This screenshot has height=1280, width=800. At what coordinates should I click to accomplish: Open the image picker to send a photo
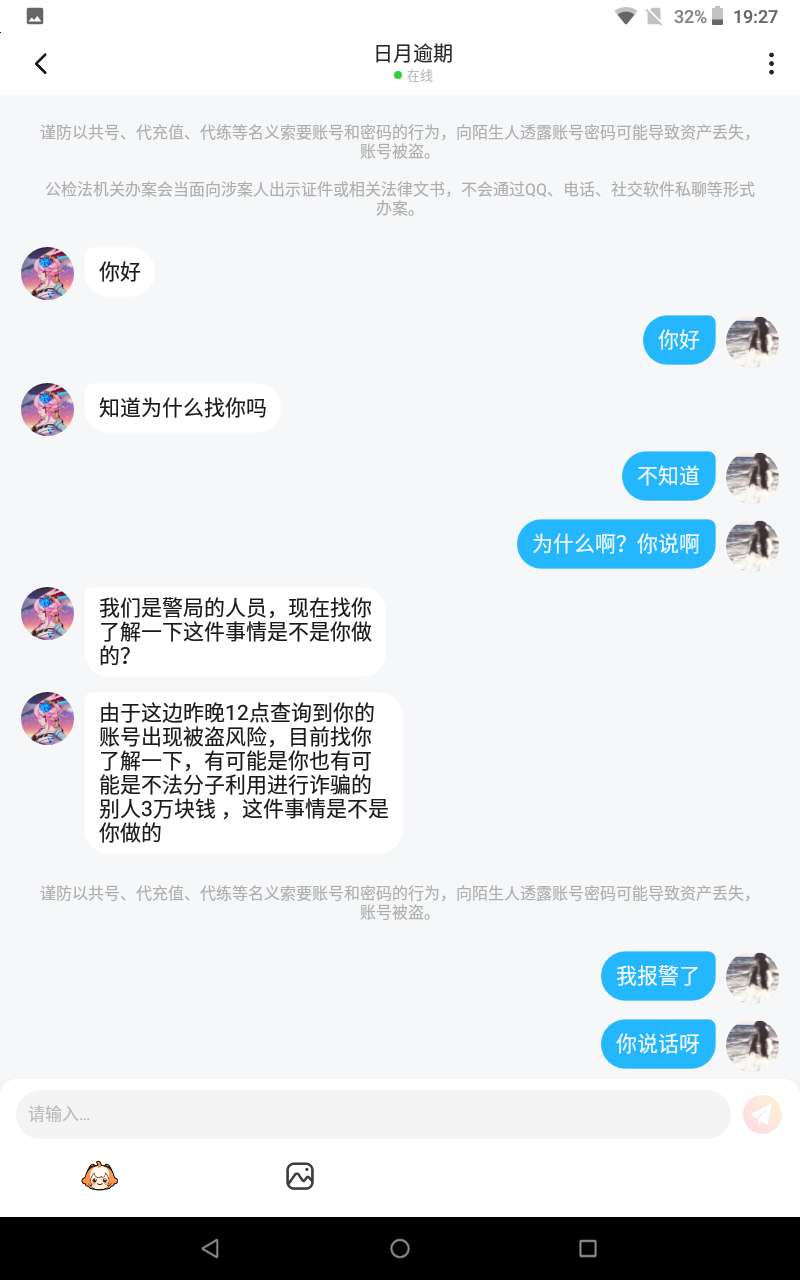pos(300,1176)
